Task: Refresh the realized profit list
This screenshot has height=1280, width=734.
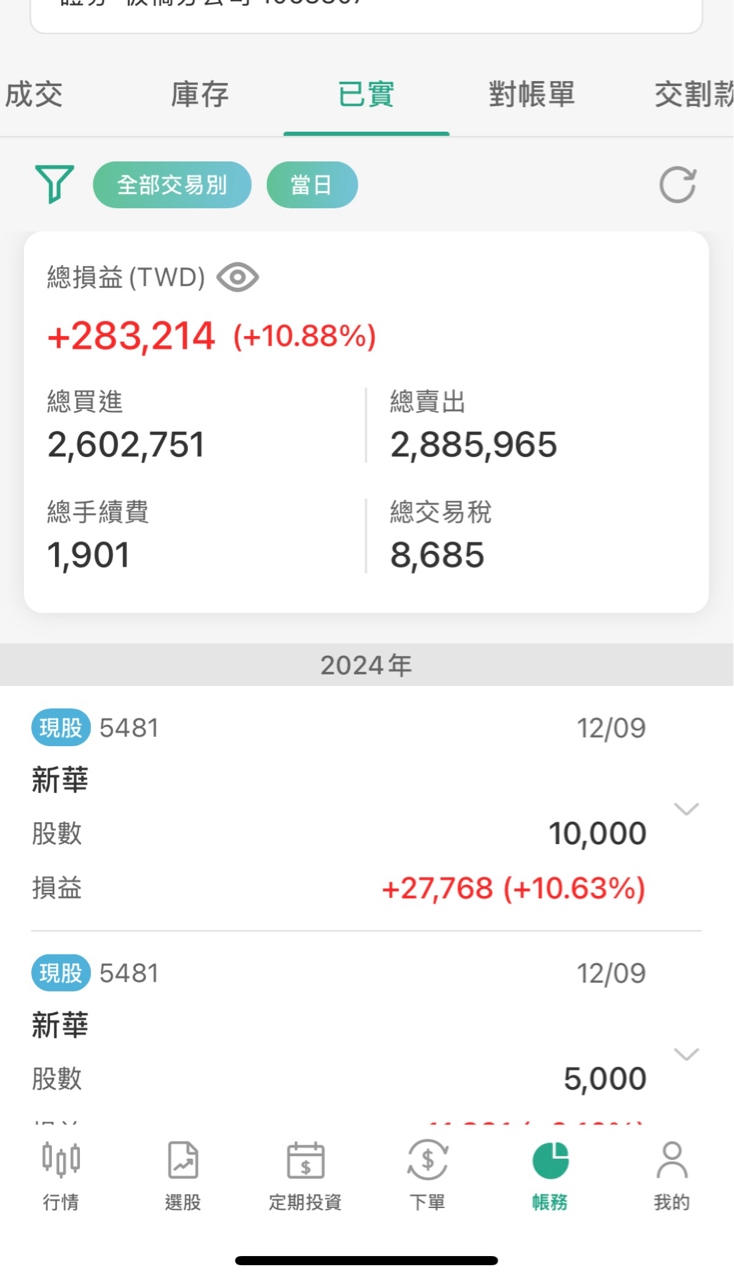Action: (x=677, y=185)
